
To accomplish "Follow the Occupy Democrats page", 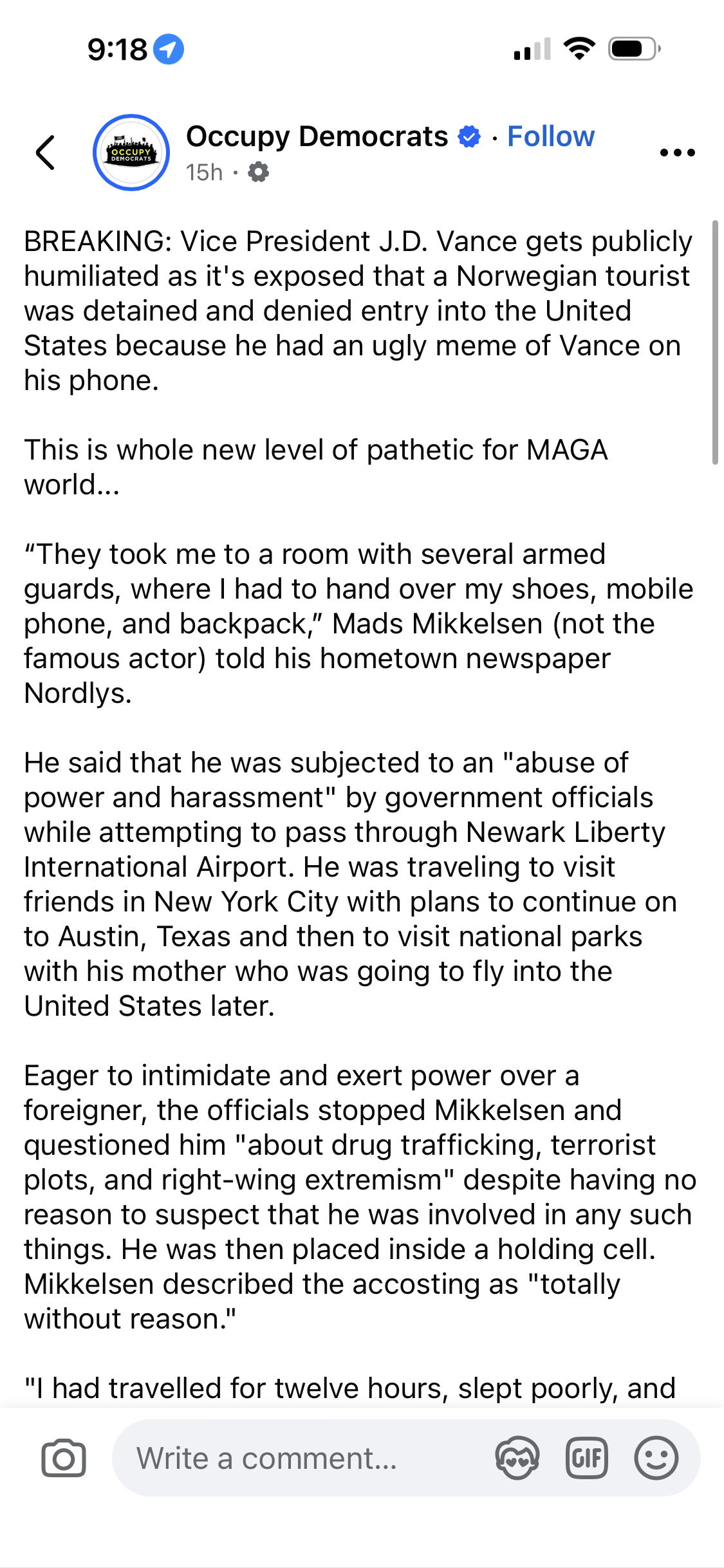I will (551, 136).
